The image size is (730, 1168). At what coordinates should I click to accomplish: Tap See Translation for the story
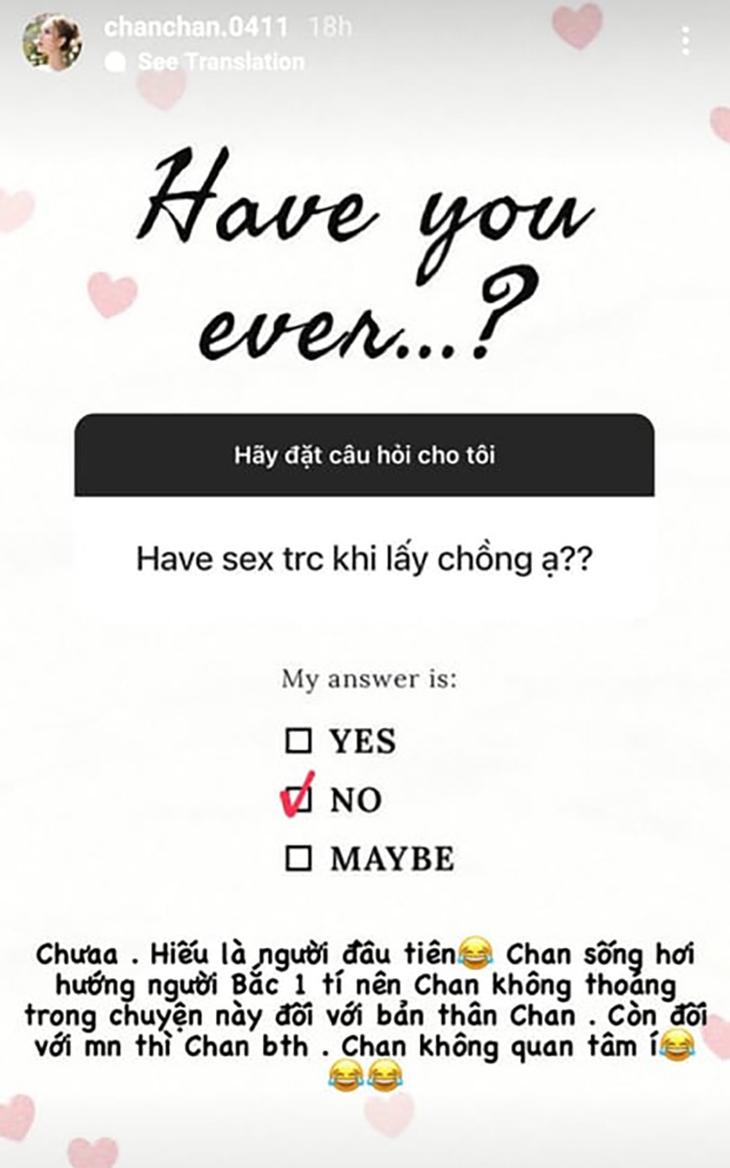pos(220,62)
